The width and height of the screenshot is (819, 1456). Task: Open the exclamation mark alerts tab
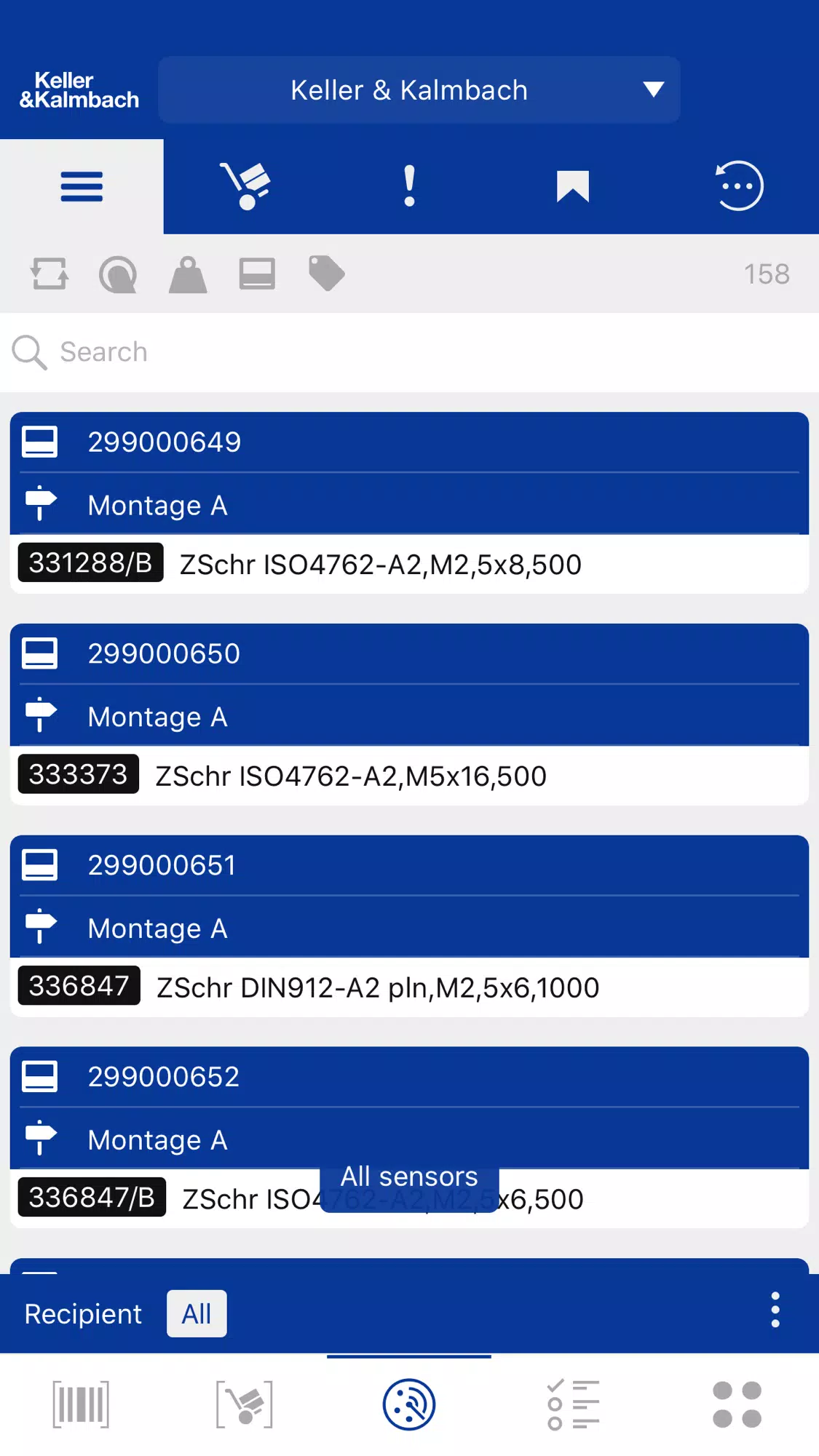[409, 186]
